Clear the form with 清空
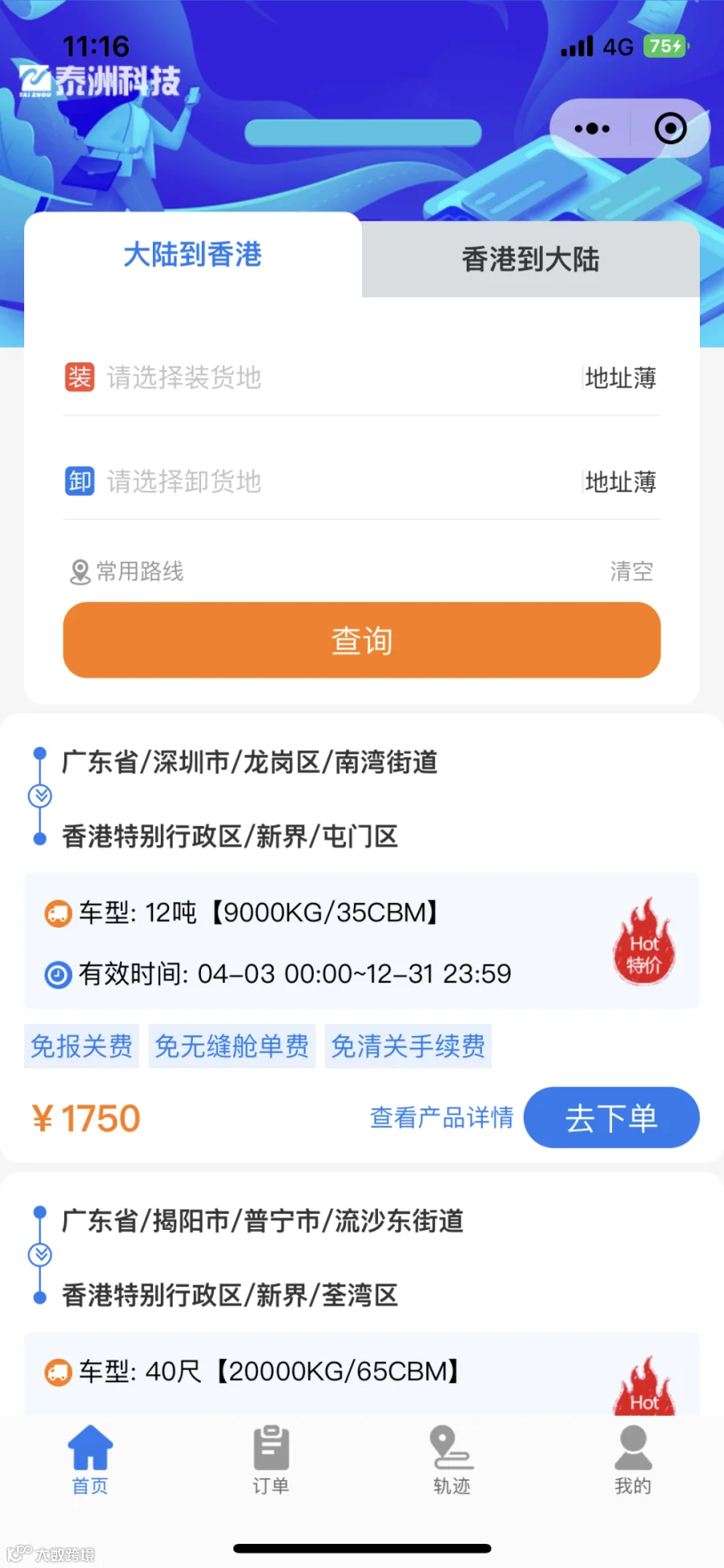 (631, 571)
